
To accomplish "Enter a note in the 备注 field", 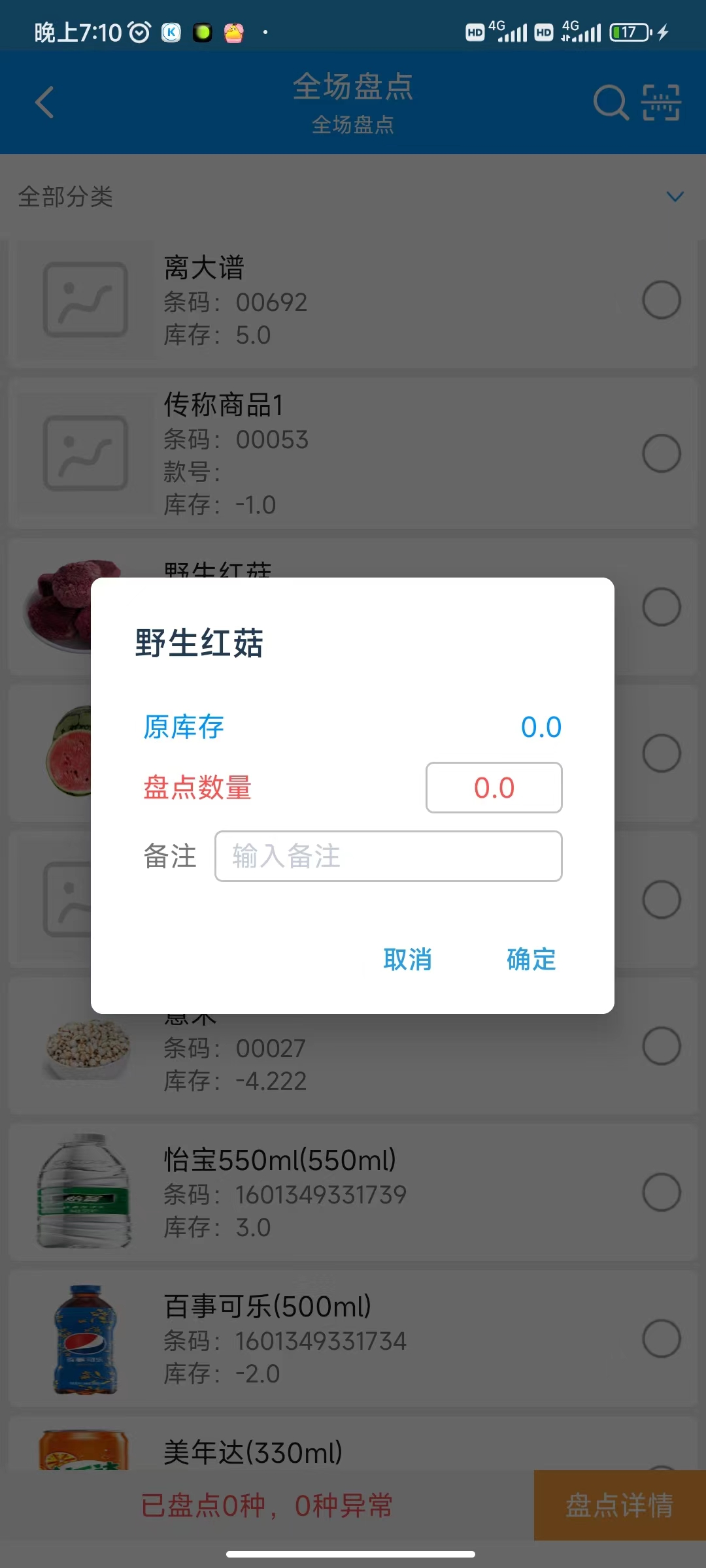I will (x=388, y=856).
